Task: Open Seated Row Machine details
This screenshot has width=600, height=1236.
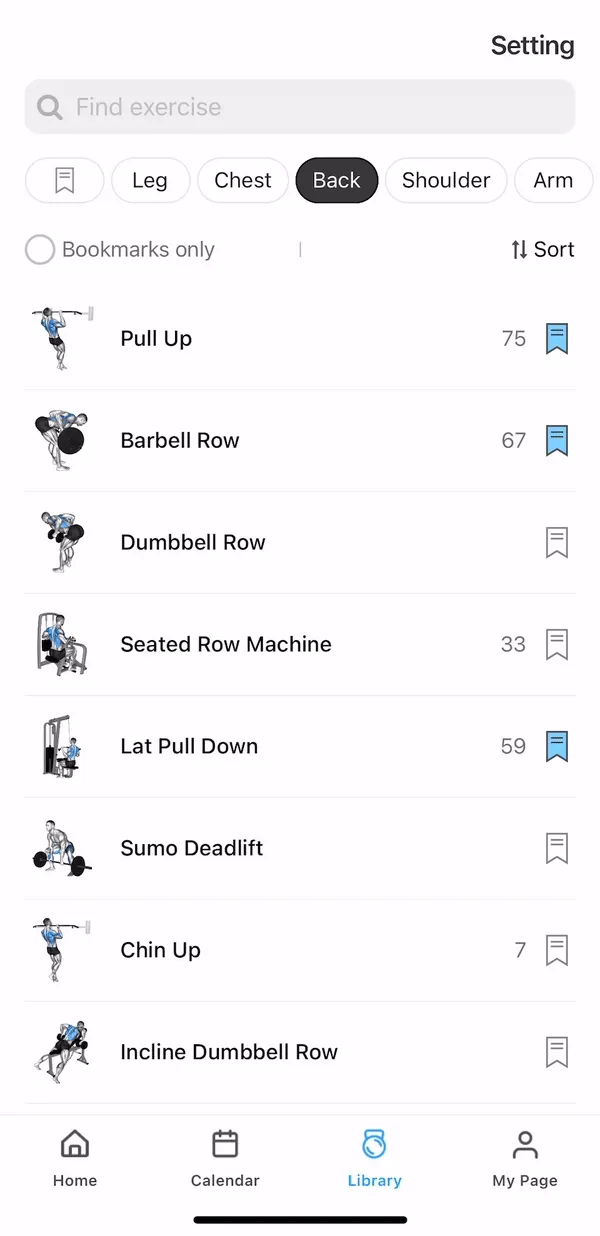Action: pyautogui.click(x=226, y=644)
